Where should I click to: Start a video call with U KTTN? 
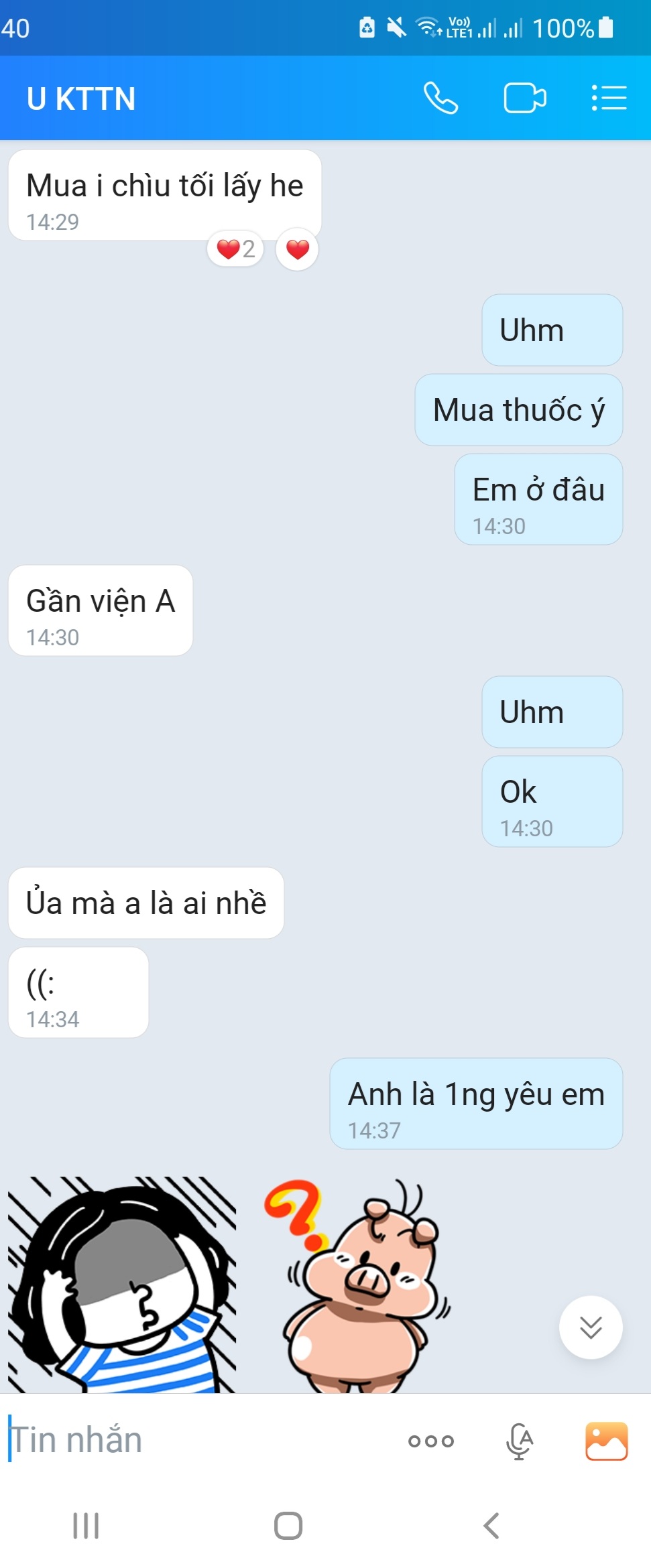click(524, 99)
